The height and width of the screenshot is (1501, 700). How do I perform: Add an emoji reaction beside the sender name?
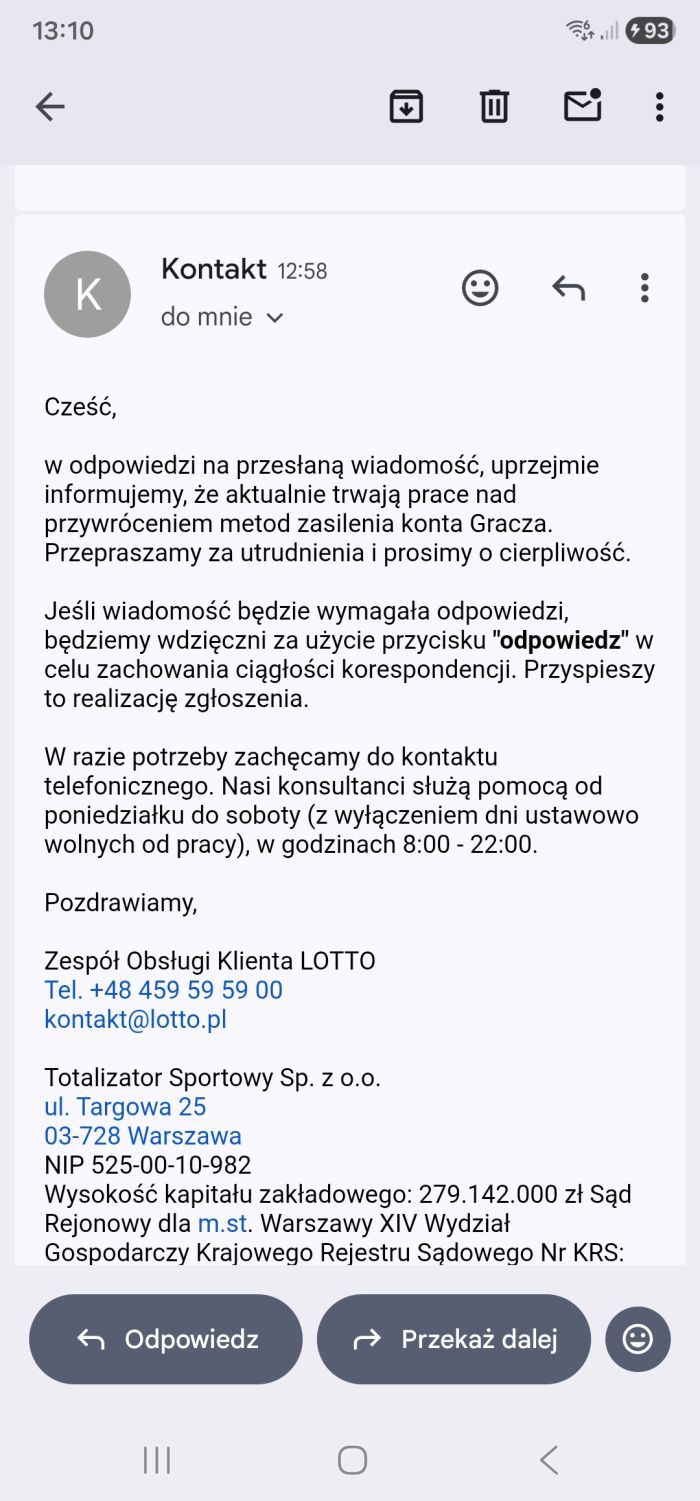[x=480, y=288]
